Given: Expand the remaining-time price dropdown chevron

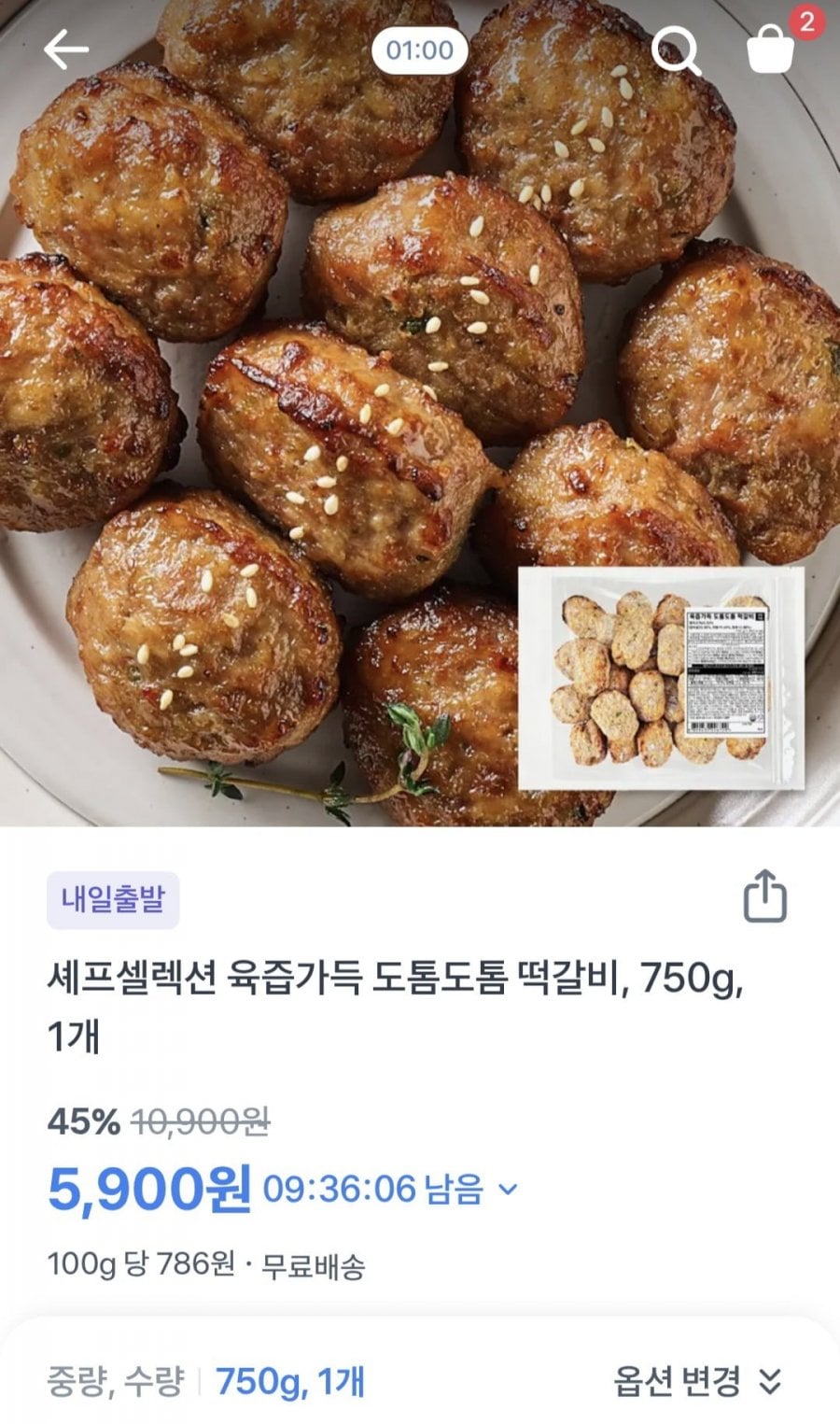Looking at the screenshot, I should click(x=508, y=1190).
